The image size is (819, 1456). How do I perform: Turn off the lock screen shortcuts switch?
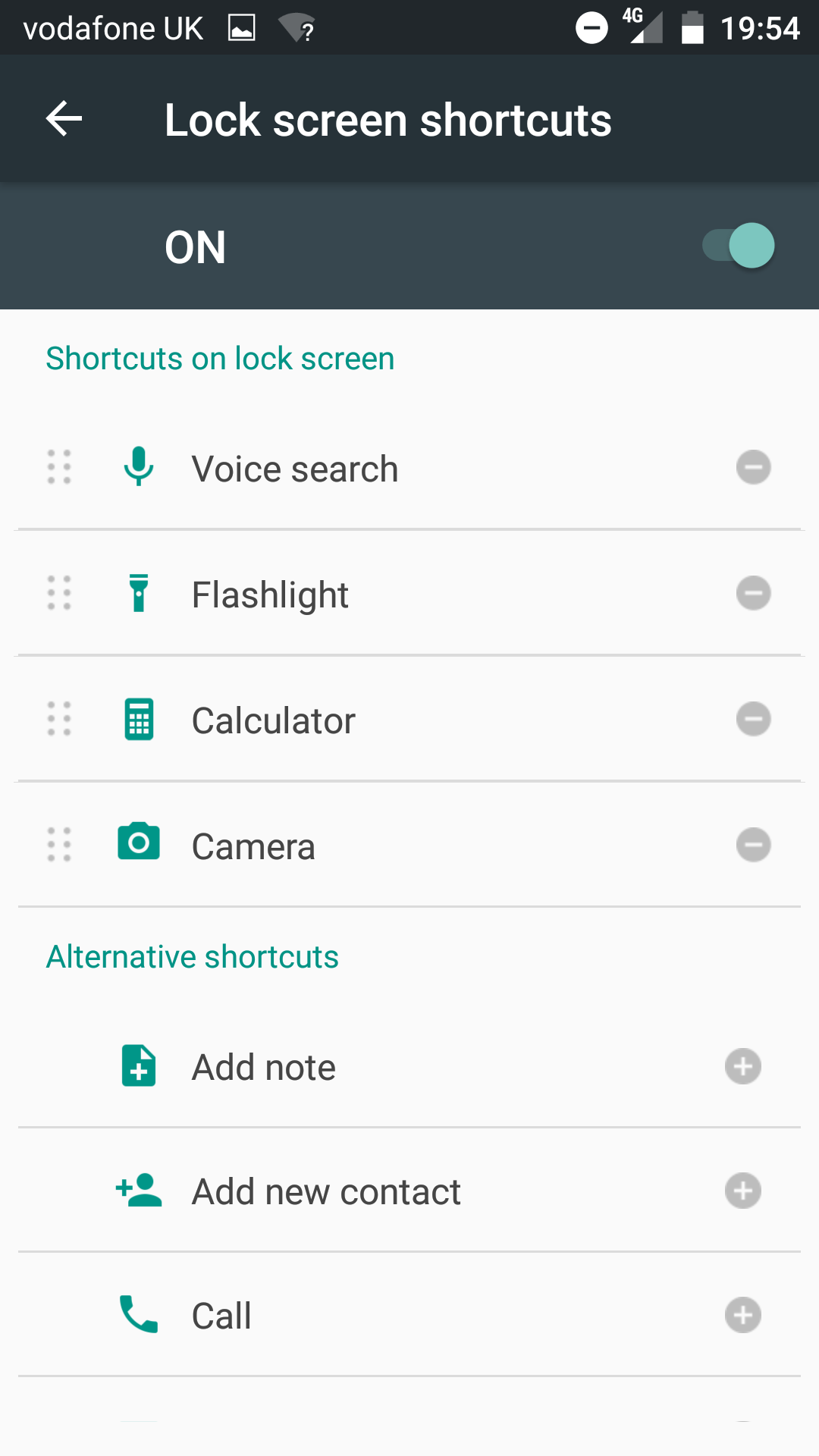(x=738, y=246)
